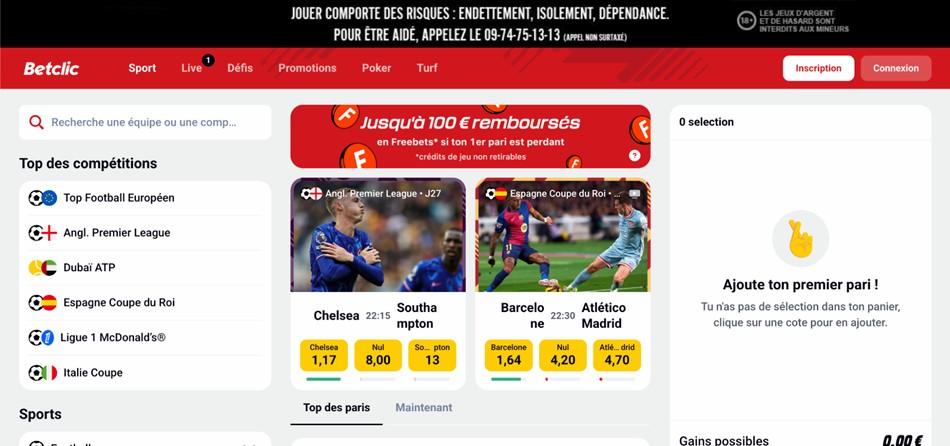Switch to the Poker section
This screenshot has height=446, width=950.
point(376,68)
